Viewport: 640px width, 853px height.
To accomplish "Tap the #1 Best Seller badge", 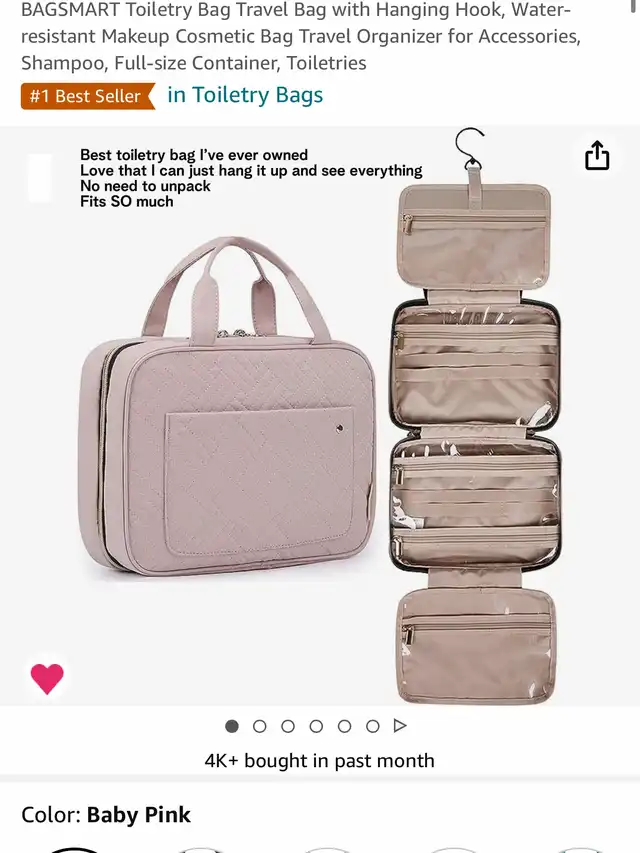I will click(x=87, y=96).
